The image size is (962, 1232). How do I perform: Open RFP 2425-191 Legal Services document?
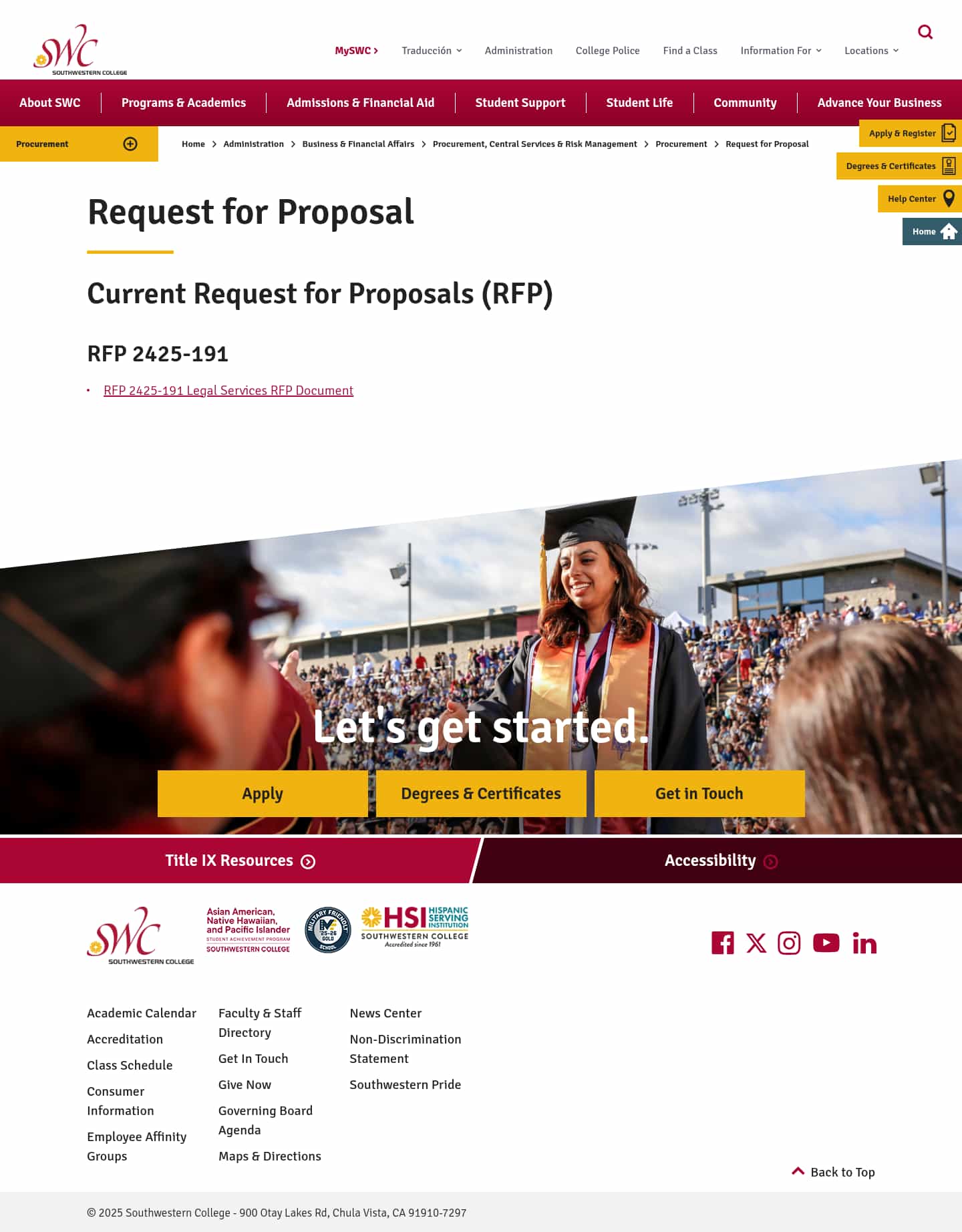(228, 391)
